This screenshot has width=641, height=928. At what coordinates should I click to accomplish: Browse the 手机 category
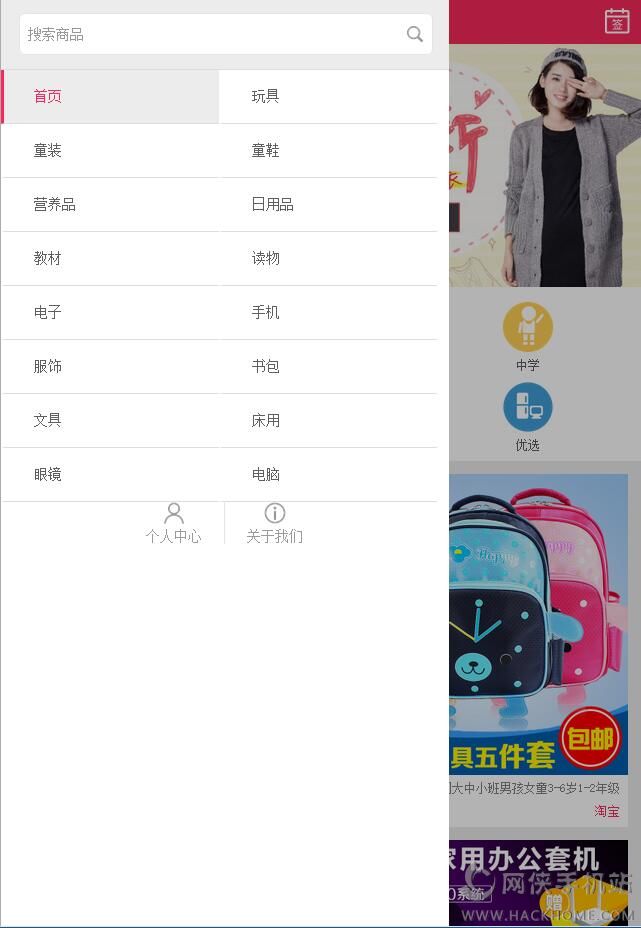point(328,312)
